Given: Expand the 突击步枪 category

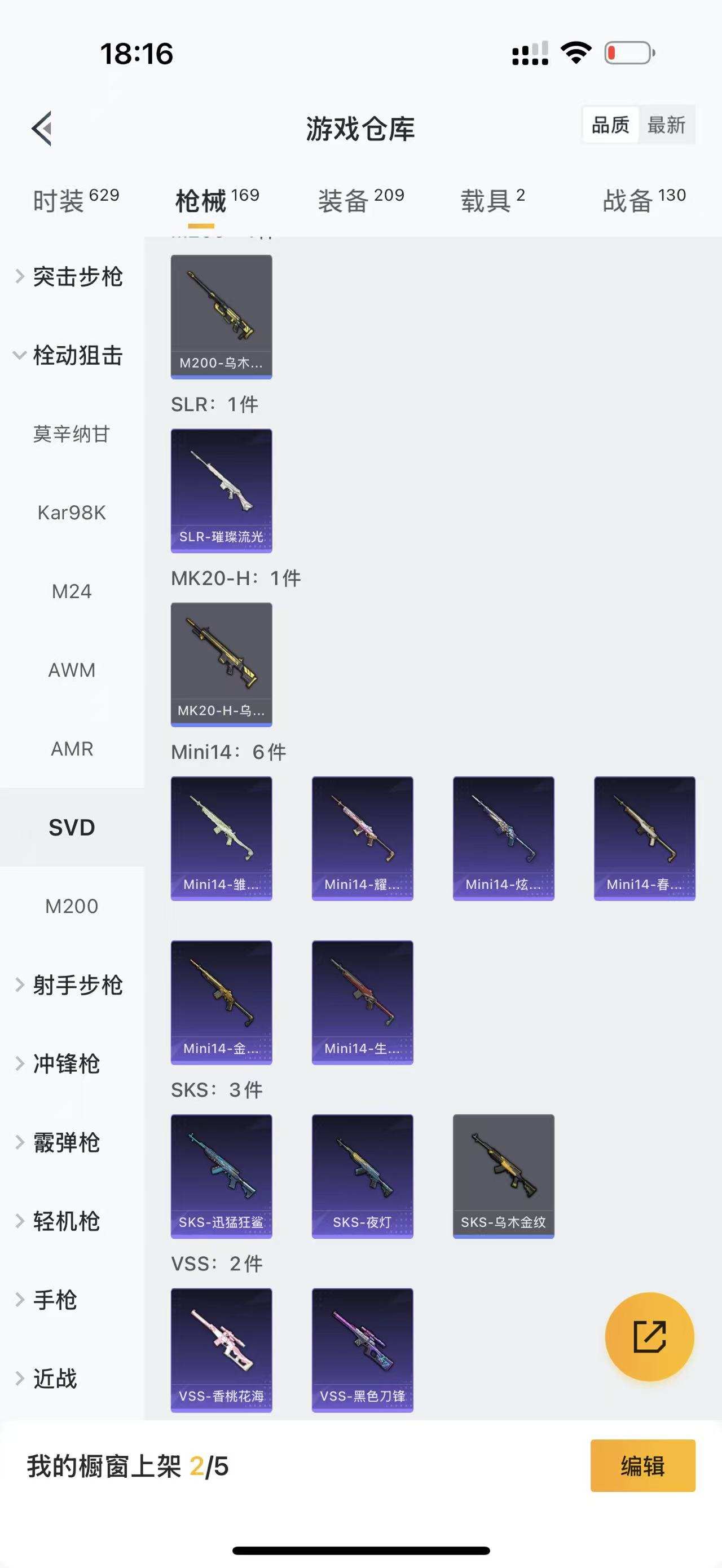Looking at the screenshot, I should (x=78, y=277).
